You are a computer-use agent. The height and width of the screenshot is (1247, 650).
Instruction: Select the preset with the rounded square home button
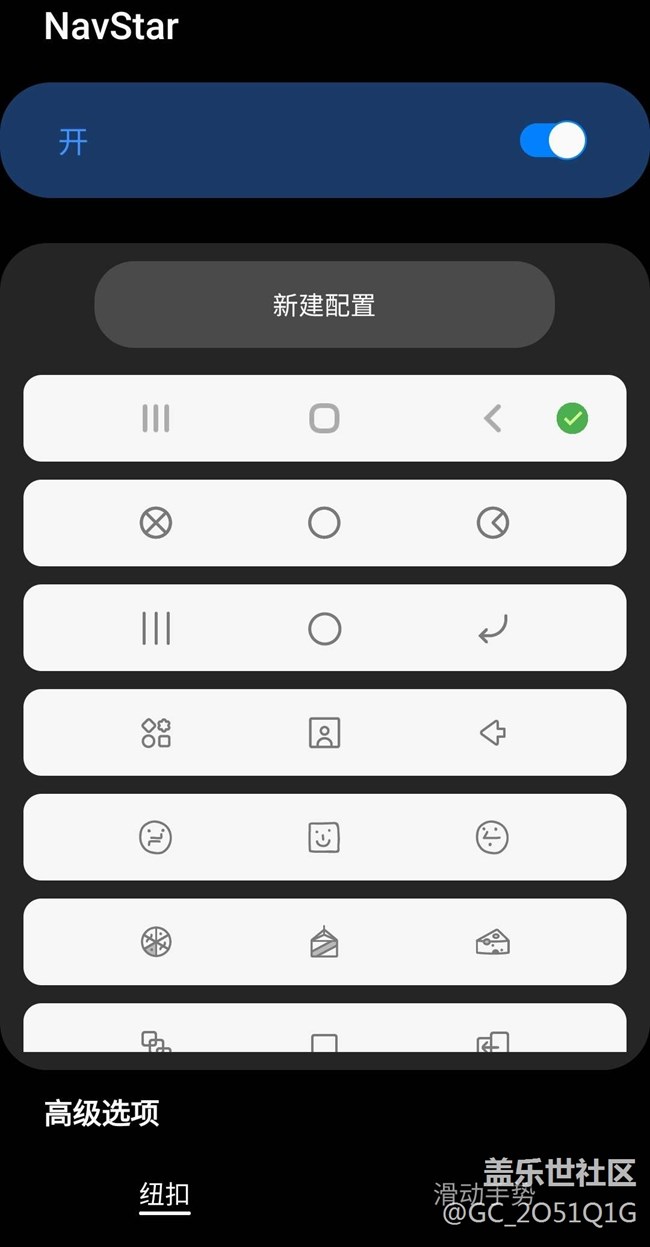324,418
